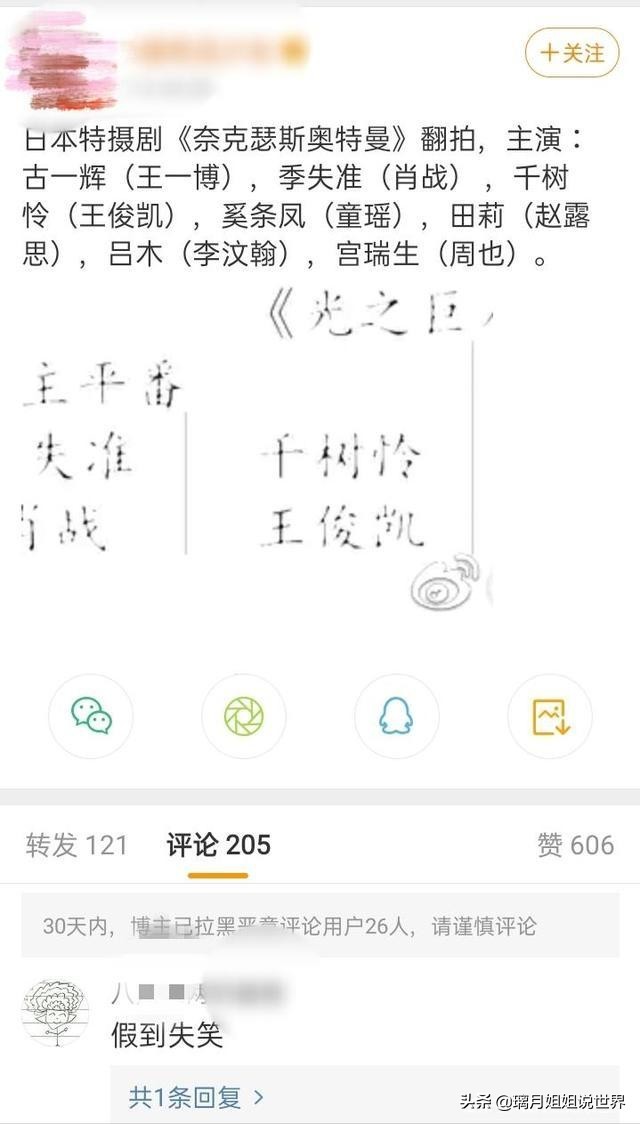Open the post author's avatar
This screenshot has width=640, height=1124.
click(x=62, y=67)
